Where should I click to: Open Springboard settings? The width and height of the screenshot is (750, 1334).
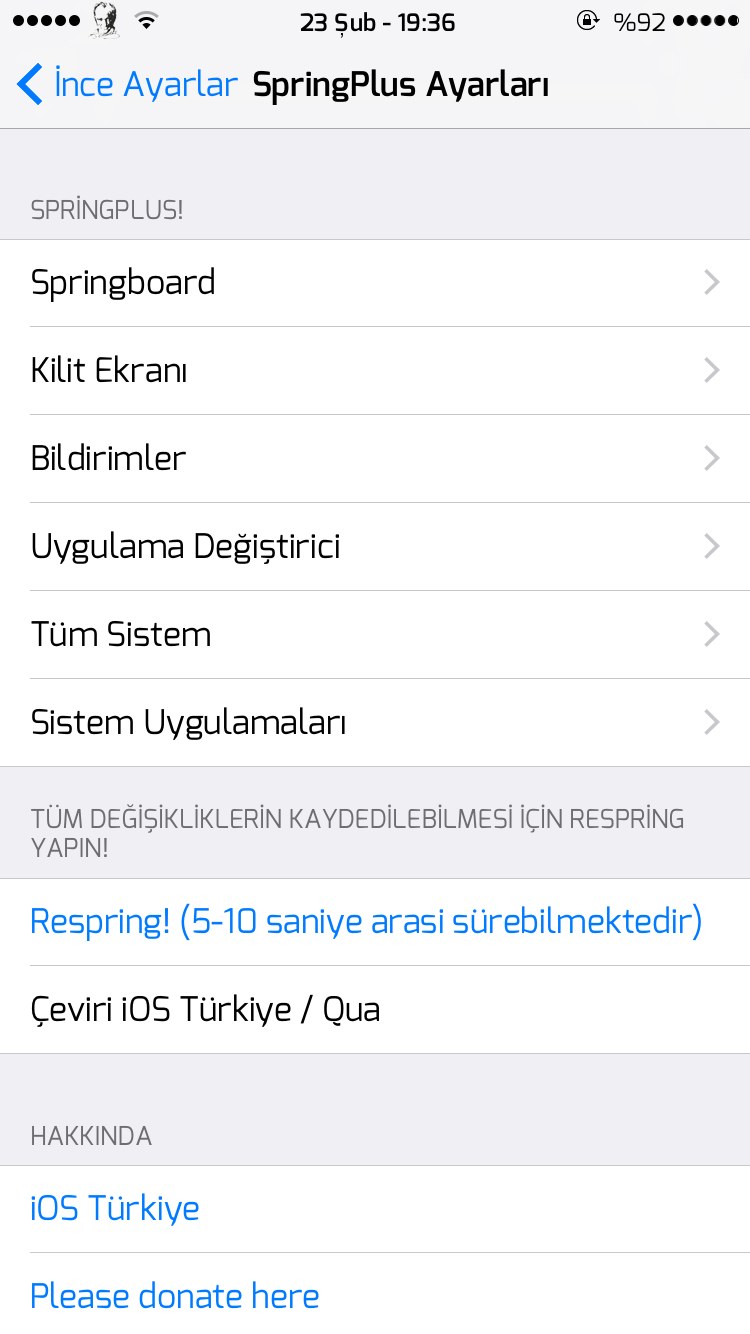point(375,283)
